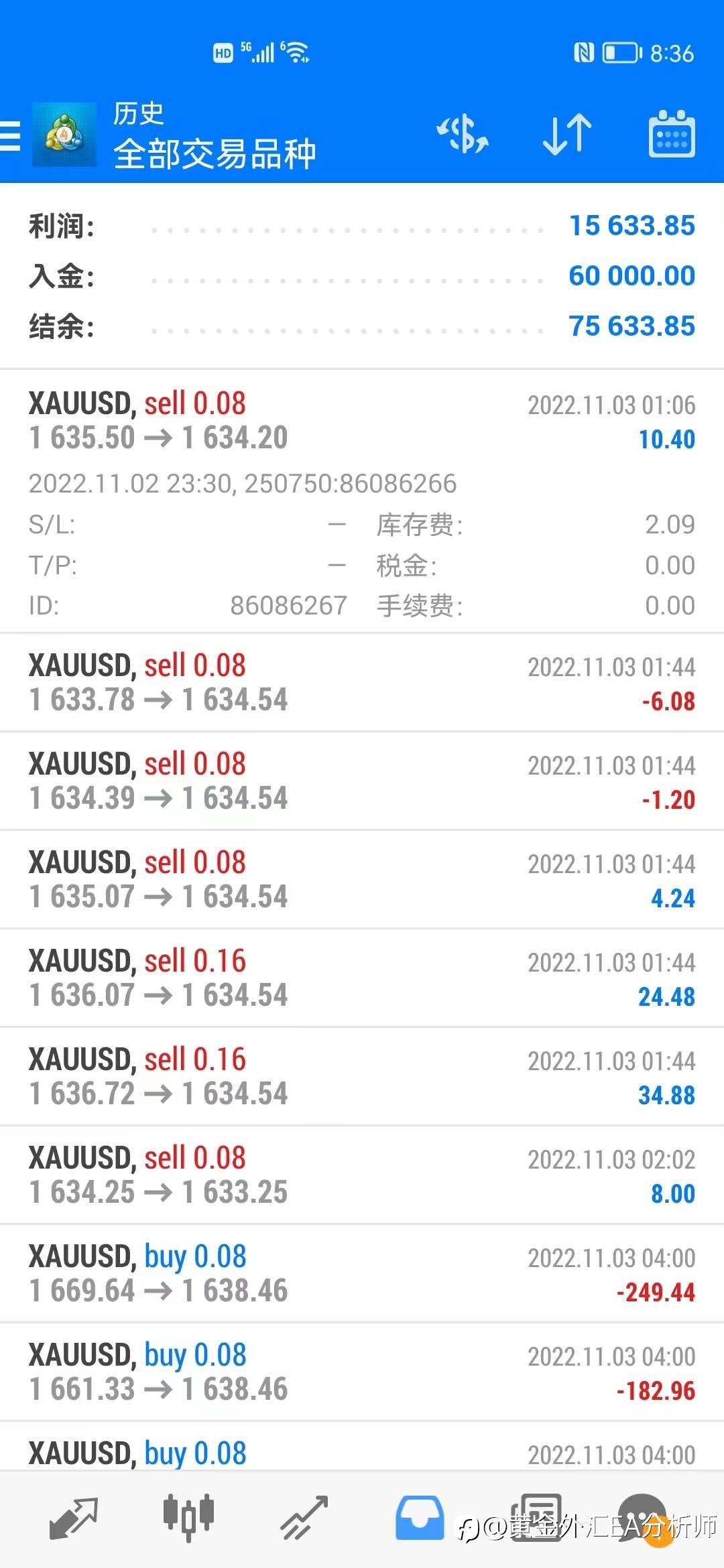The height and width of the screenshot is (1568, 724).
Task: Collapse the expanded trade closed at 1 634.20
Action: click(362, 422)
